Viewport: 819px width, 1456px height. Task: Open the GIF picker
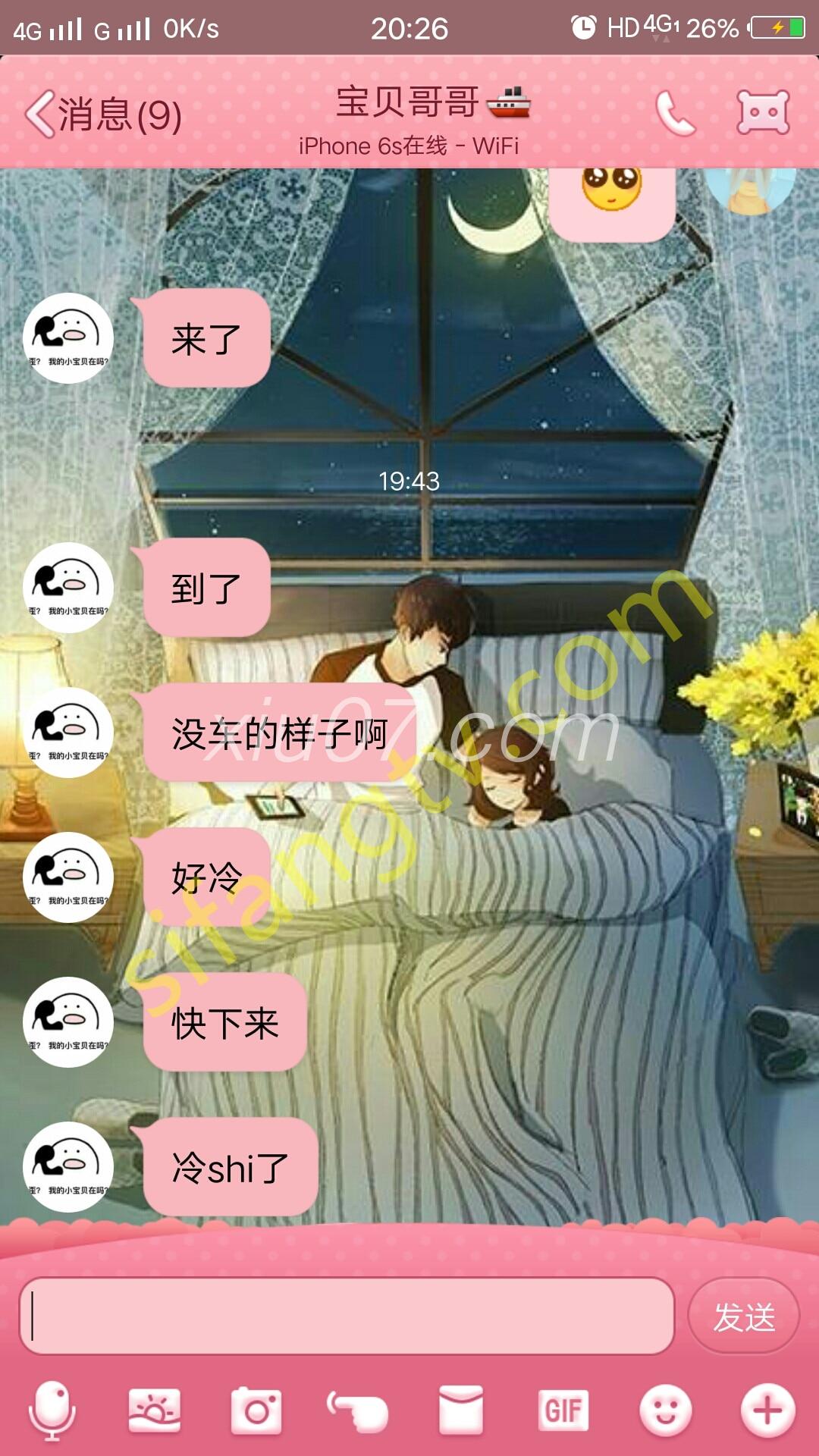[563, 1410]
